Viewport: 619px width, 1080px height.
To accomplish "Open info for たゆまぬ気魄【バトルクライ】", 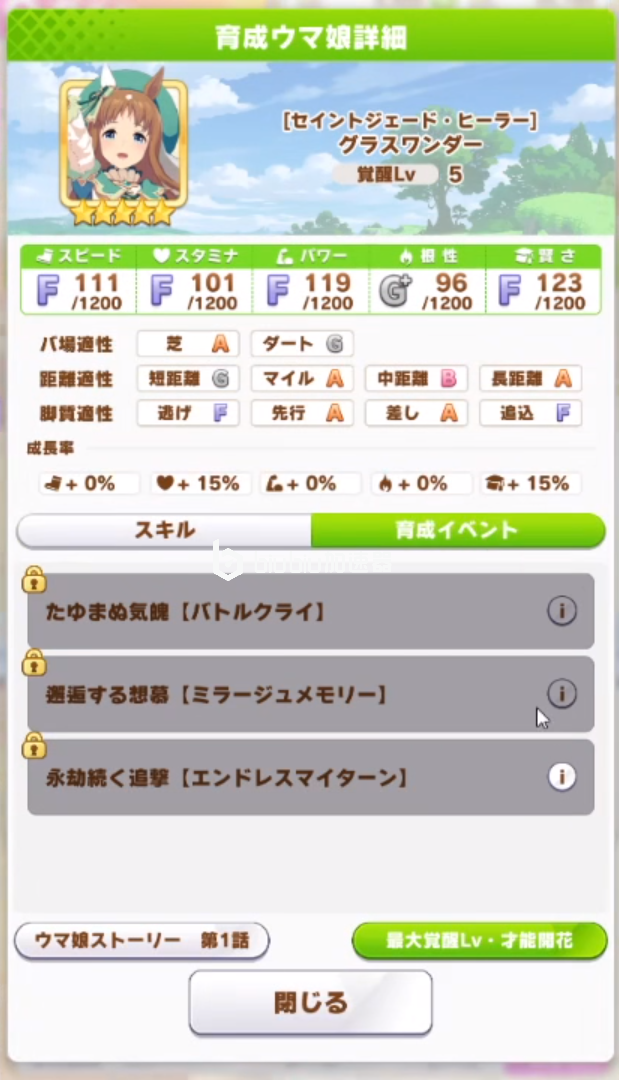I will click(562, 611).
